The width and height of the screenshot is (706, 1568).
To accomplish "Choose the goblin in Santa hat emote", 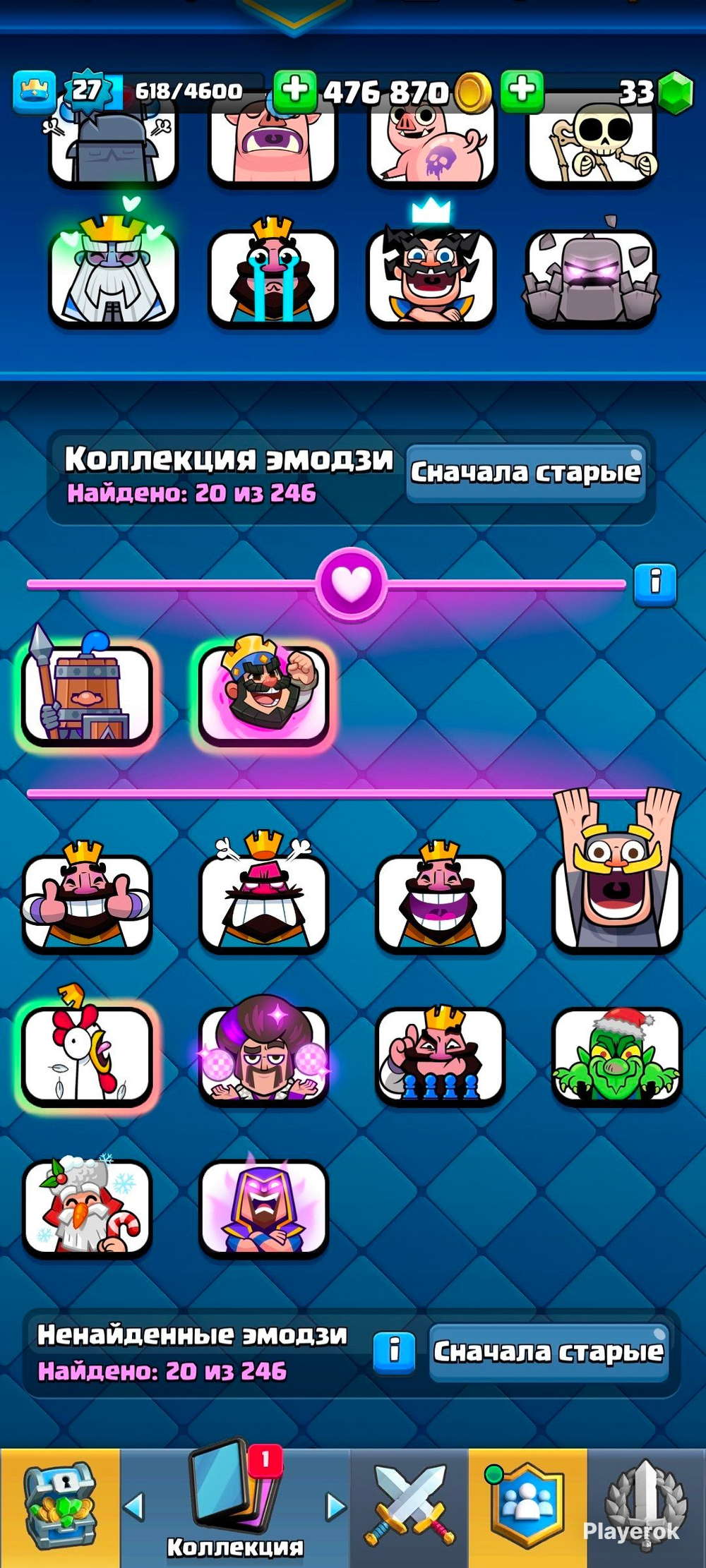I will point(616,1054).
